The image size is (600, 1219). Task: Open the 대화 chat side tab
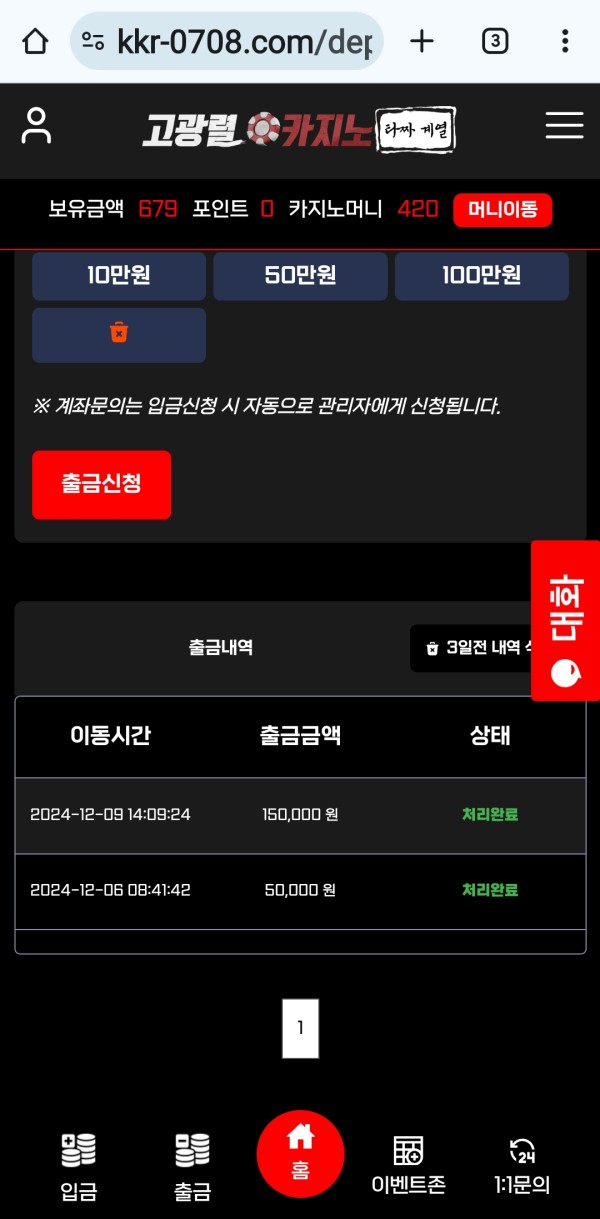click(566, 620)
